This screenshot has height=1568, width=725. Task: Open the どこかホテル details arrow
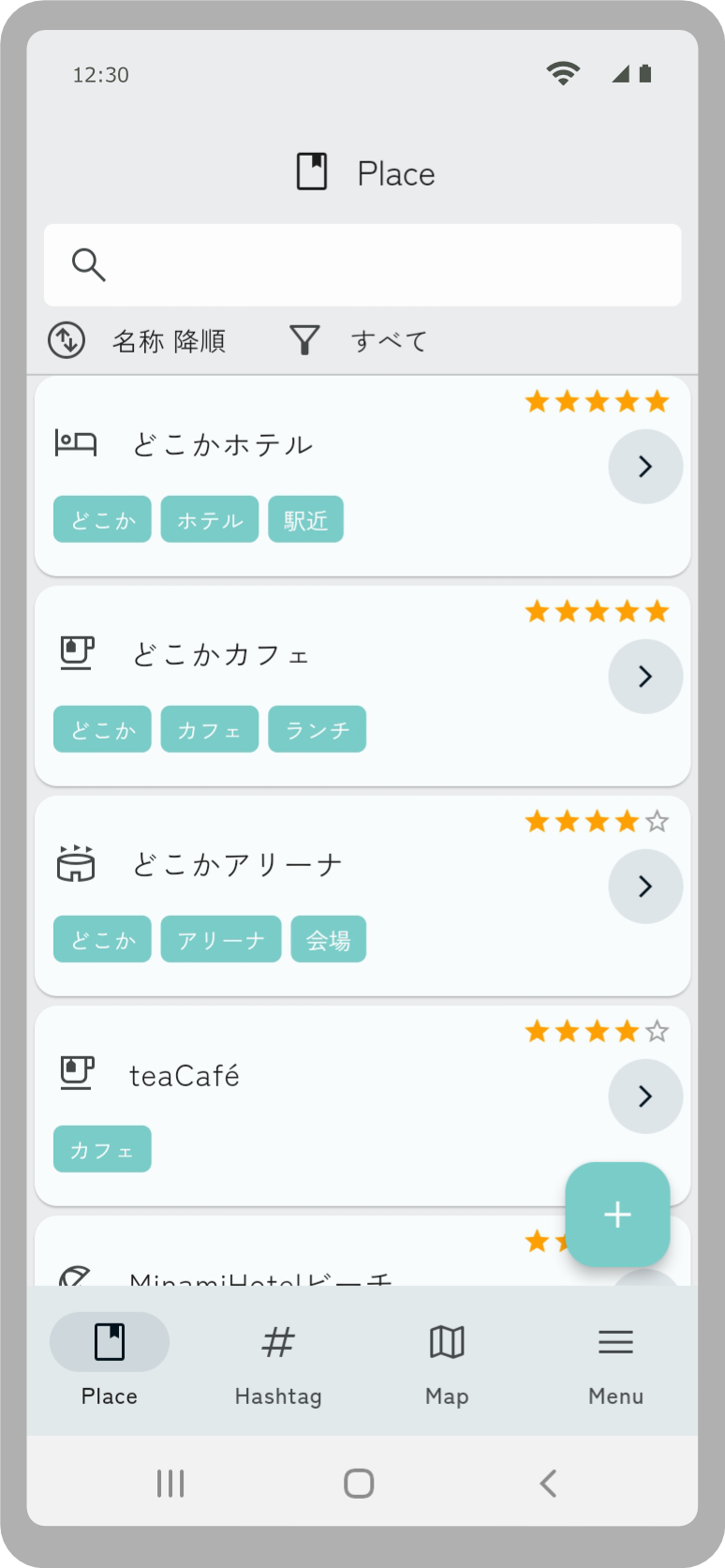click(644, 467)
